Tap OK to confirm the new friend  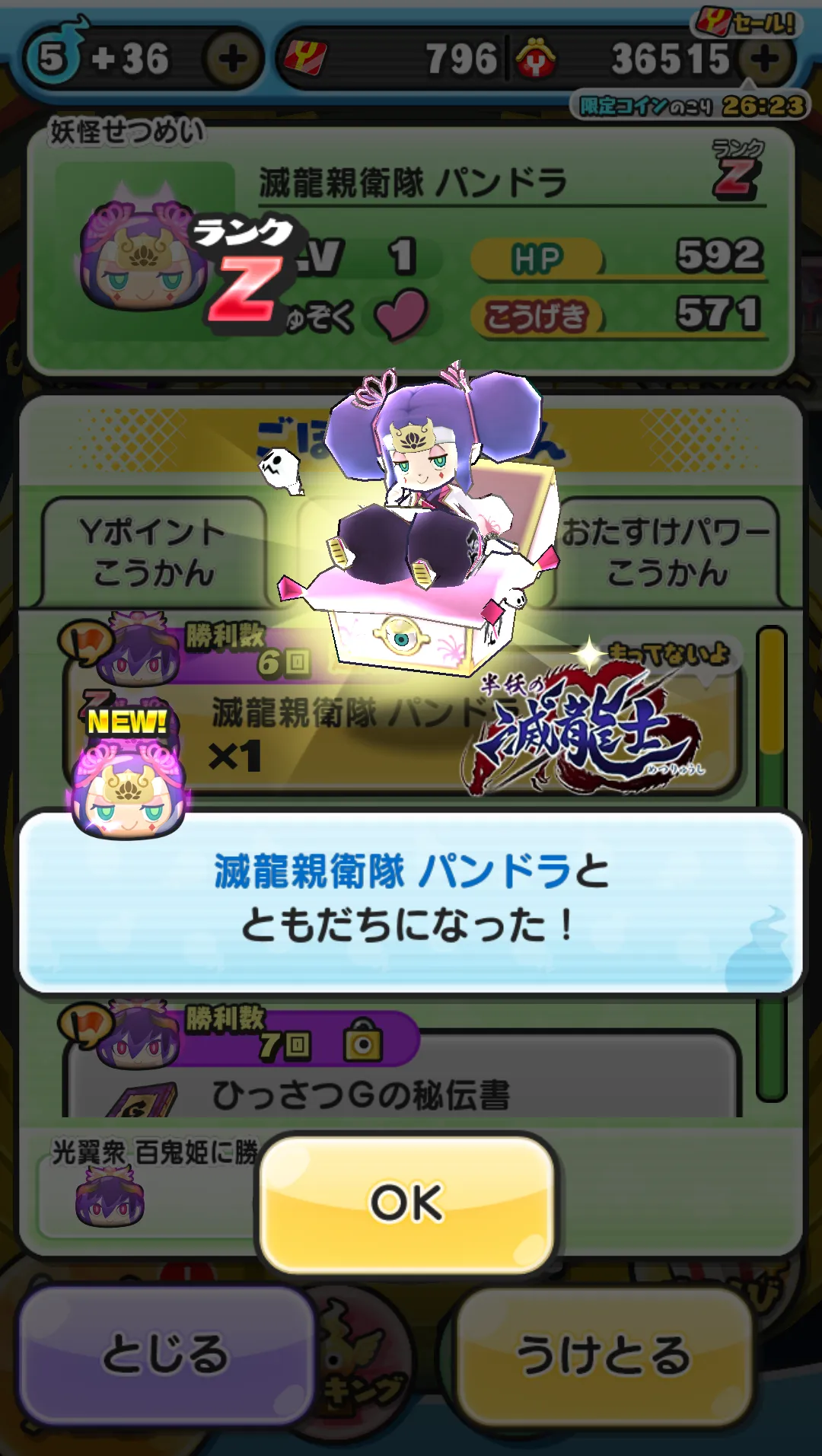406,1203
